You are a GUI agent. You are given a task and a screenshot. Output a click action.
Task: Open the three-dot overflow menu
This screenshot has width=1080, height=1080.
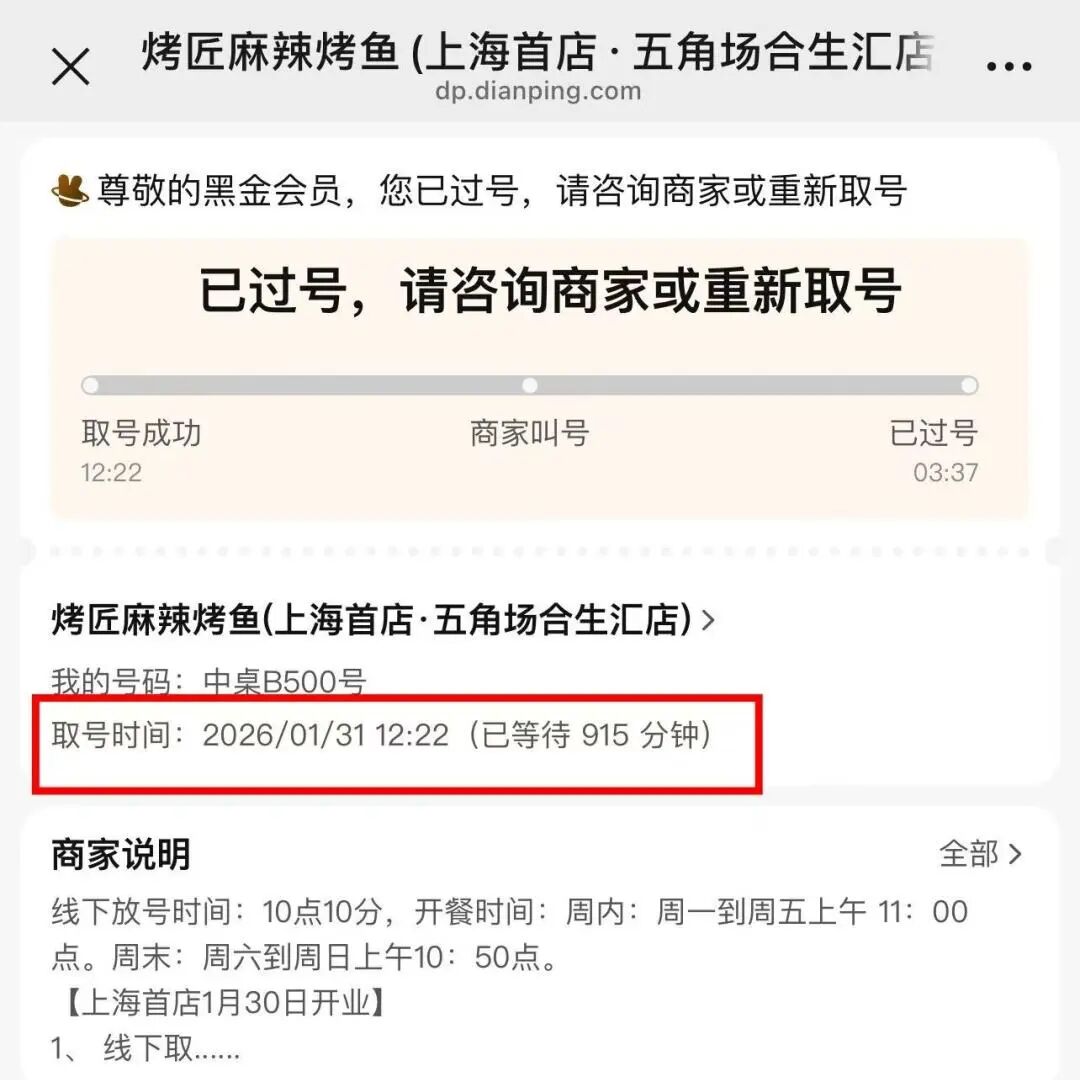[x=1008, y=67]
